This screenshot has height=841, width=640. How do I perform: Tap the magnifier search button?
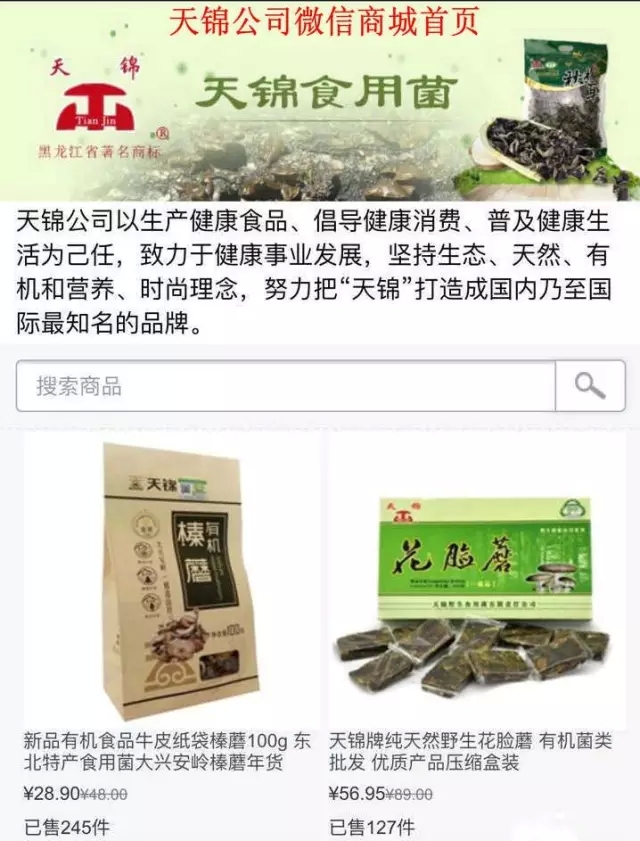coord(590,386)
